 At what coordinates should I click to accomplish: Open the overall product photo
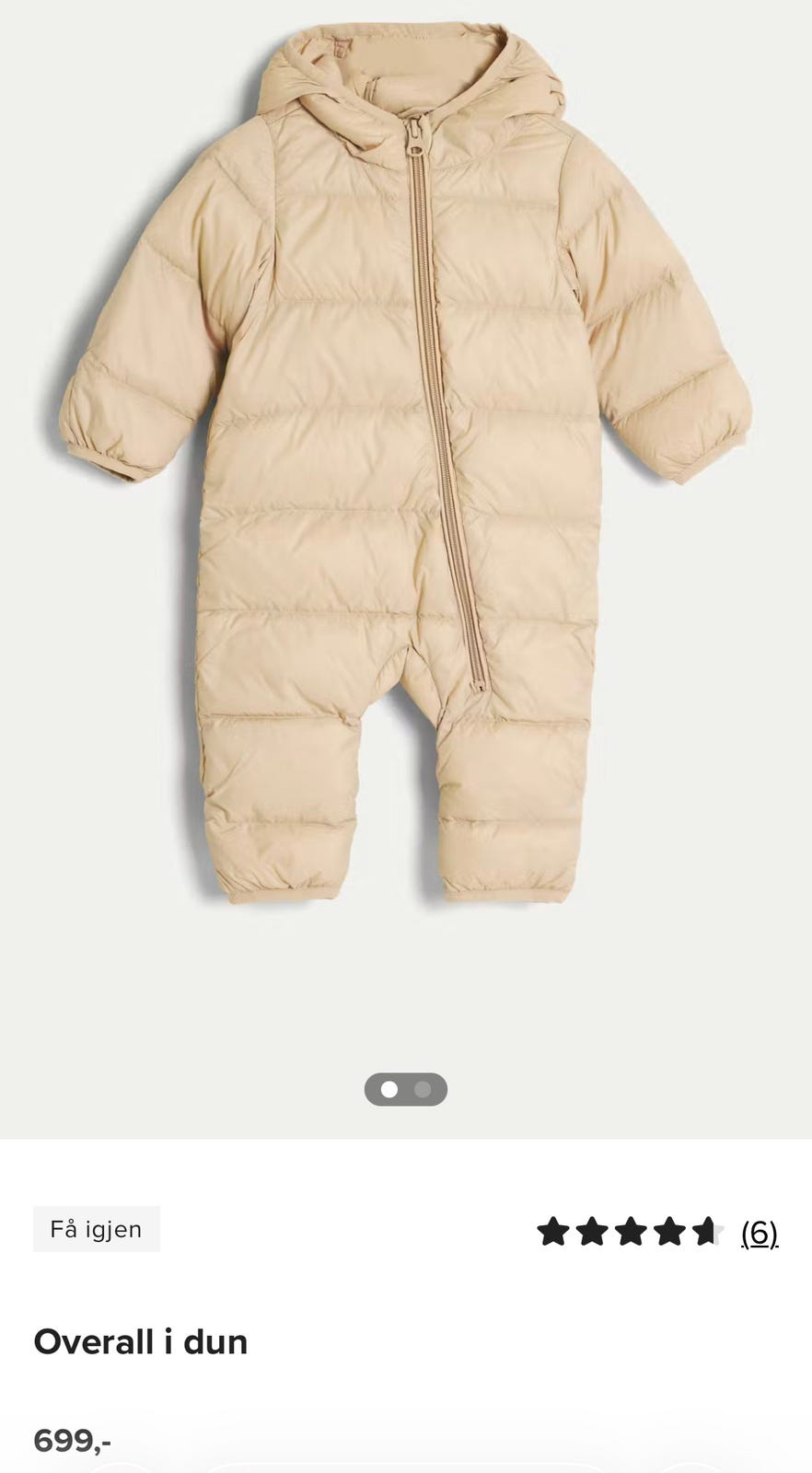coord(406,569)
